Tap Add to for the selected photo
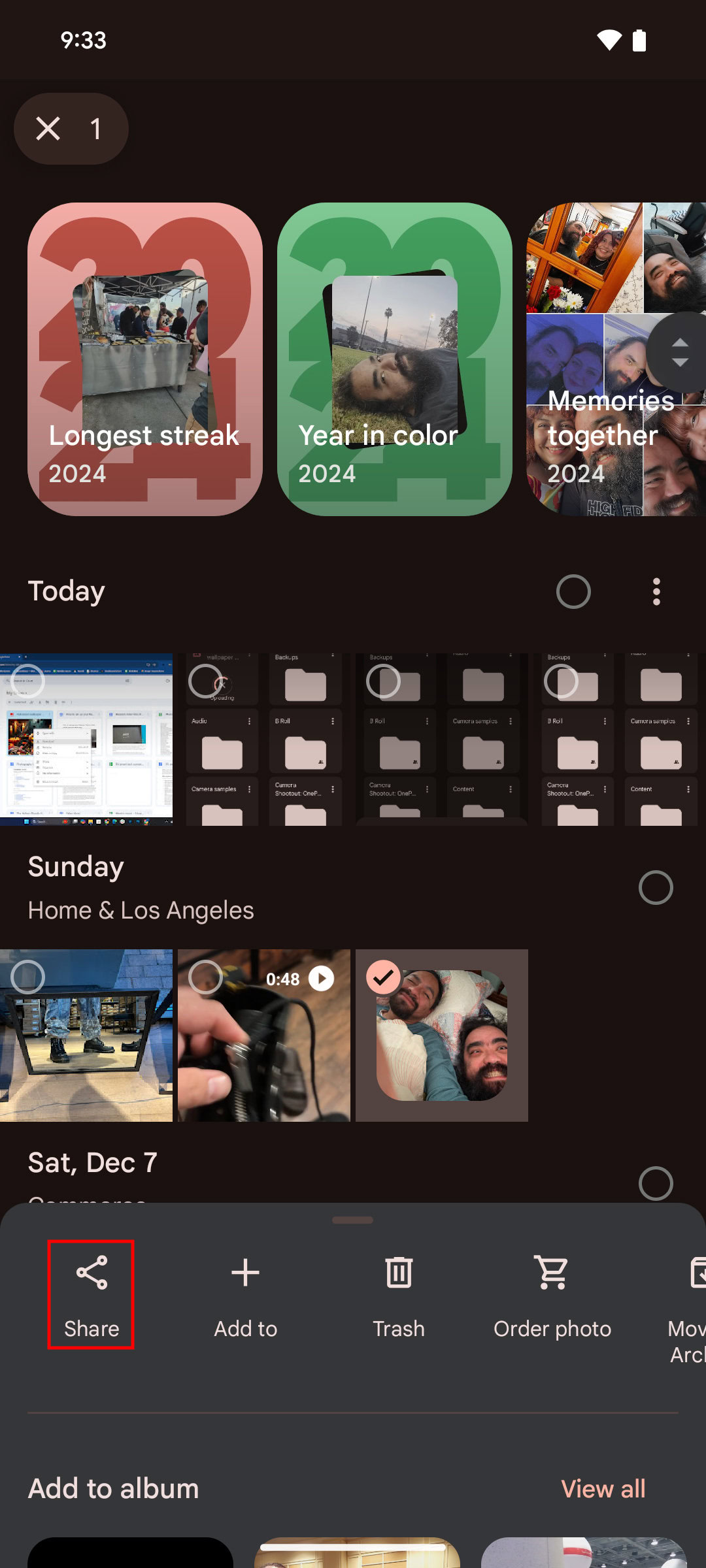Viewport: 706px width, 1568px height. pos(246,1294)
